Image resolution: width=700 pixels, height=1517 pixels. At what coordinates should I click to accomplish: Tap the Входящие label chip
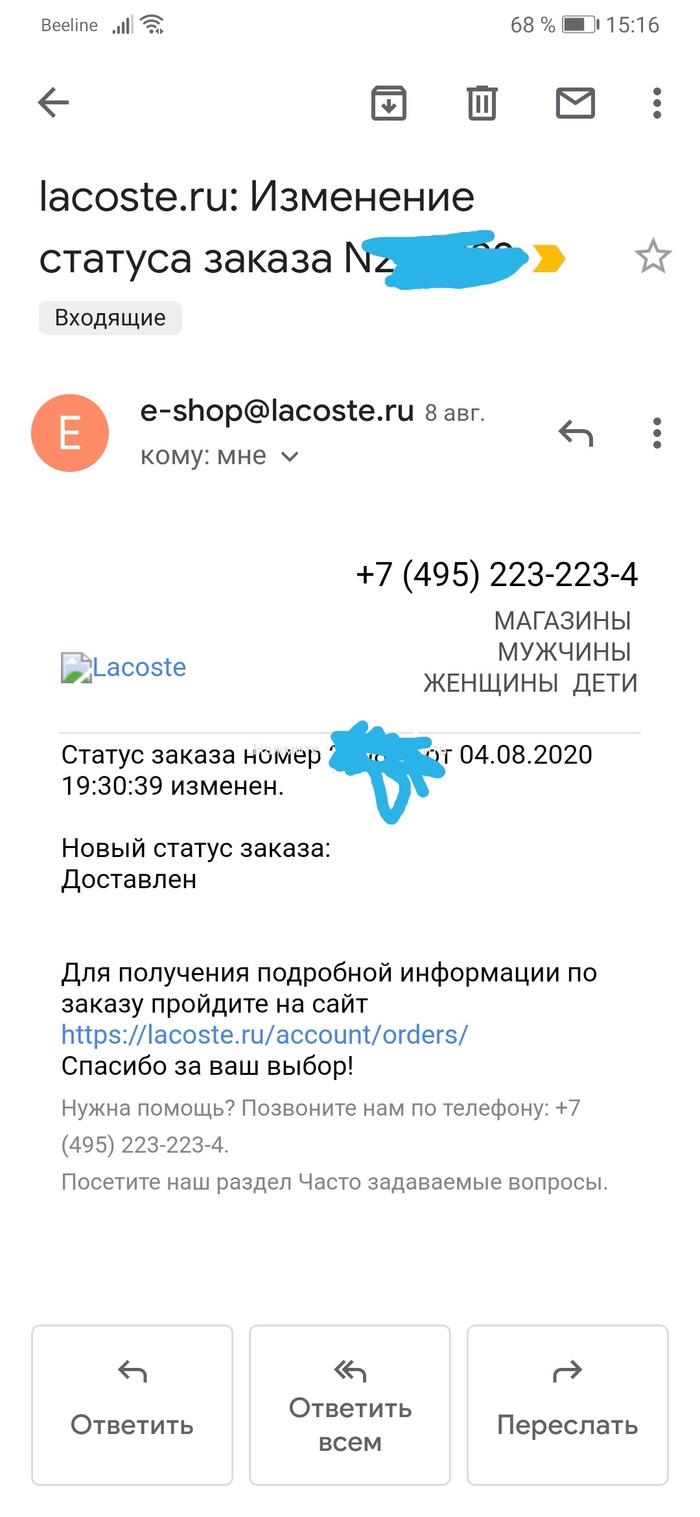point(110,318)
